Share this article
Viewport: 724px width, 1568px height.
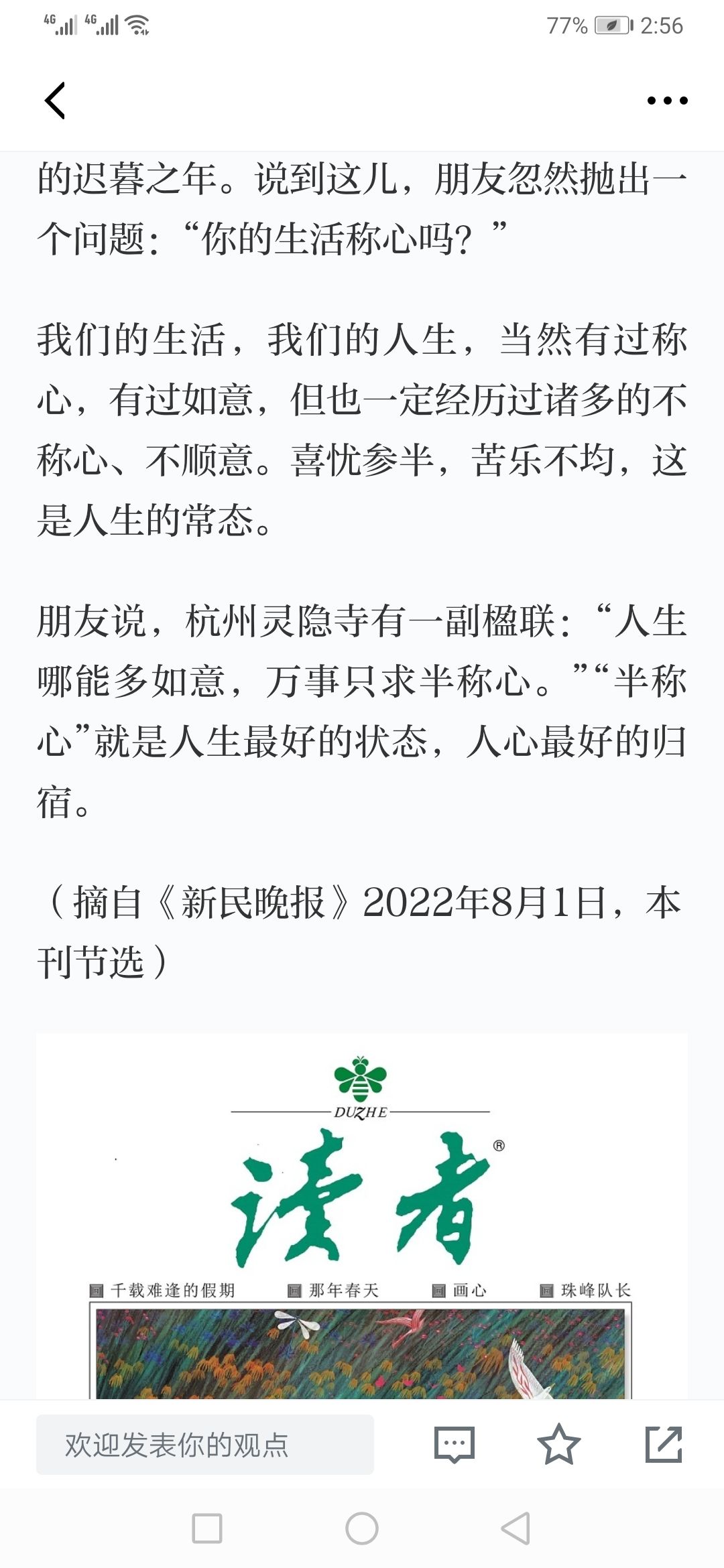point(663,1445)
